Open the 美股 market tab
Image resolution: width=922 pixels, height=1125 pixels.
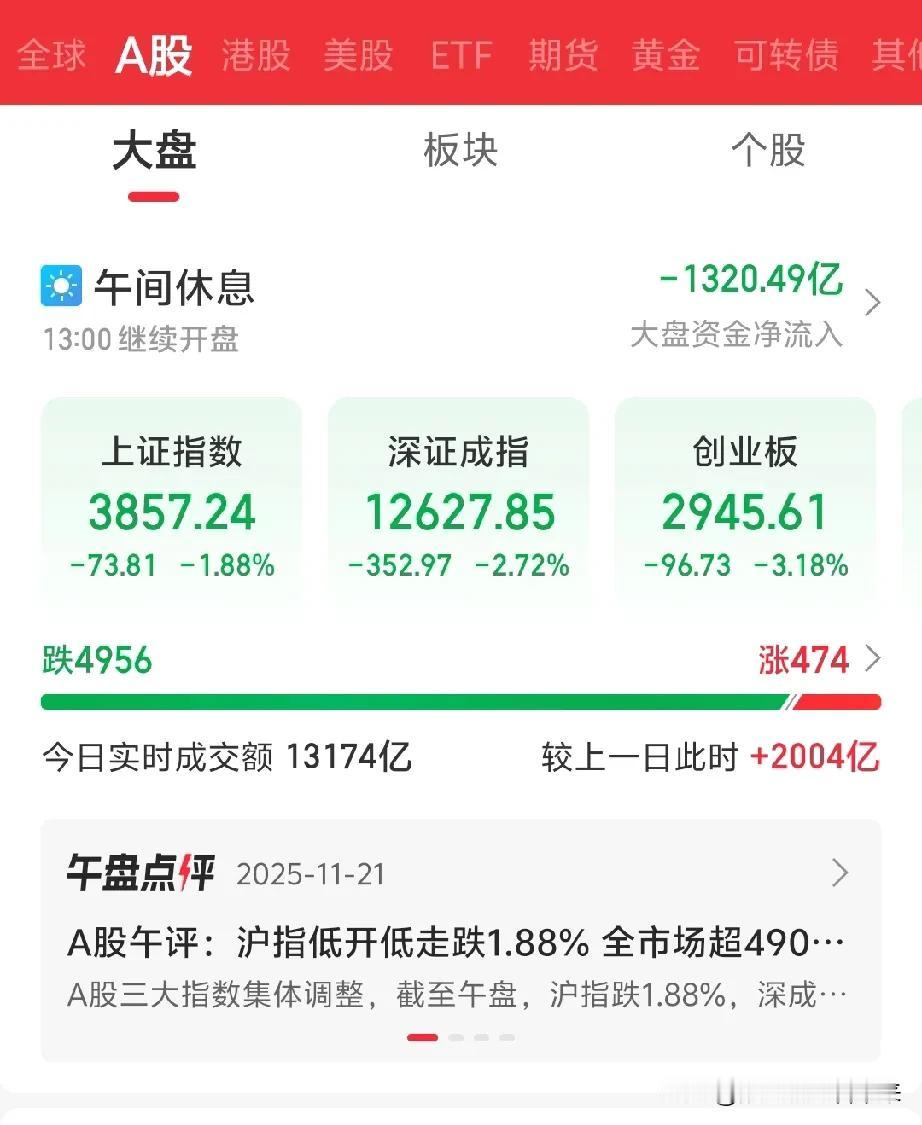[358, 56]
